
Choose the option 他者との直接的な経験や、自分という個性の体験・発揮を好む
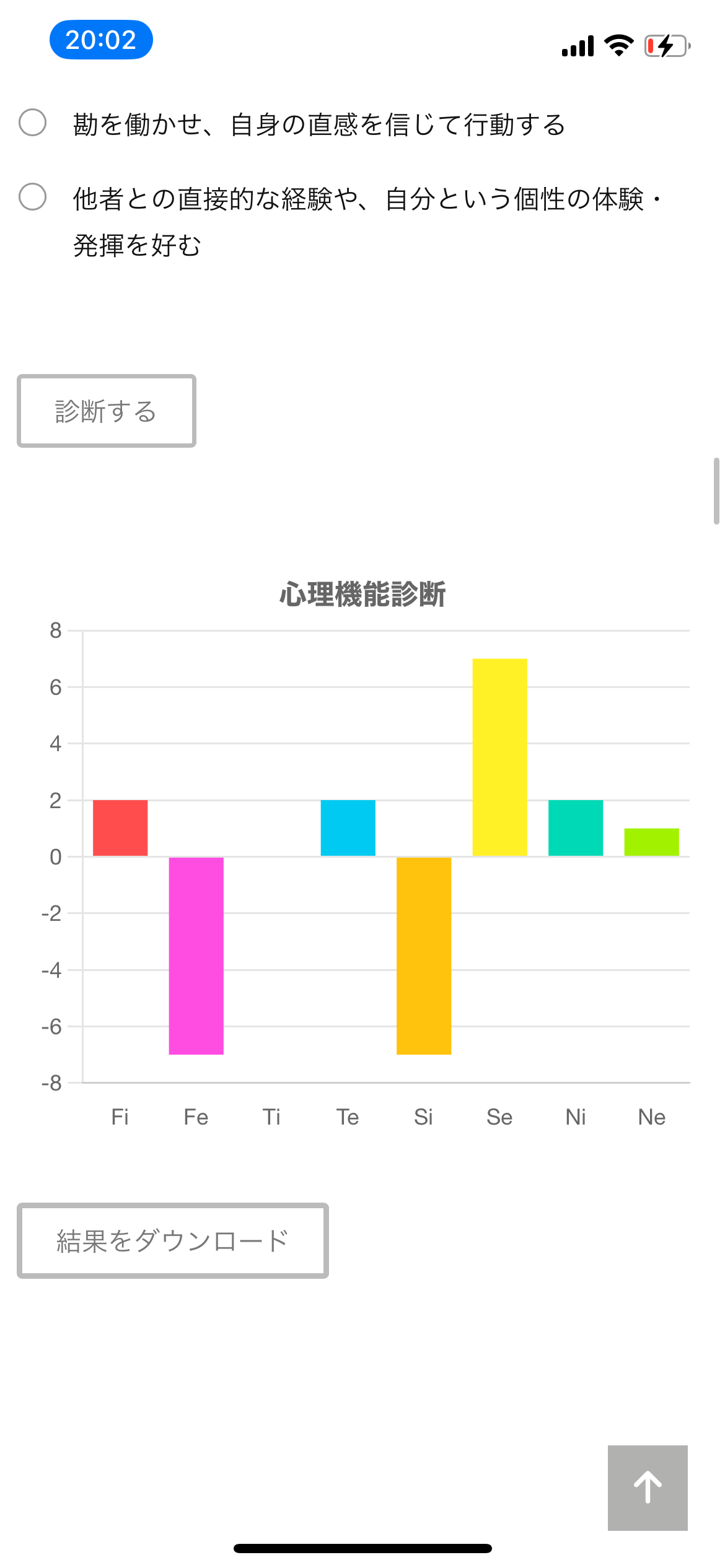coord(33,197)
